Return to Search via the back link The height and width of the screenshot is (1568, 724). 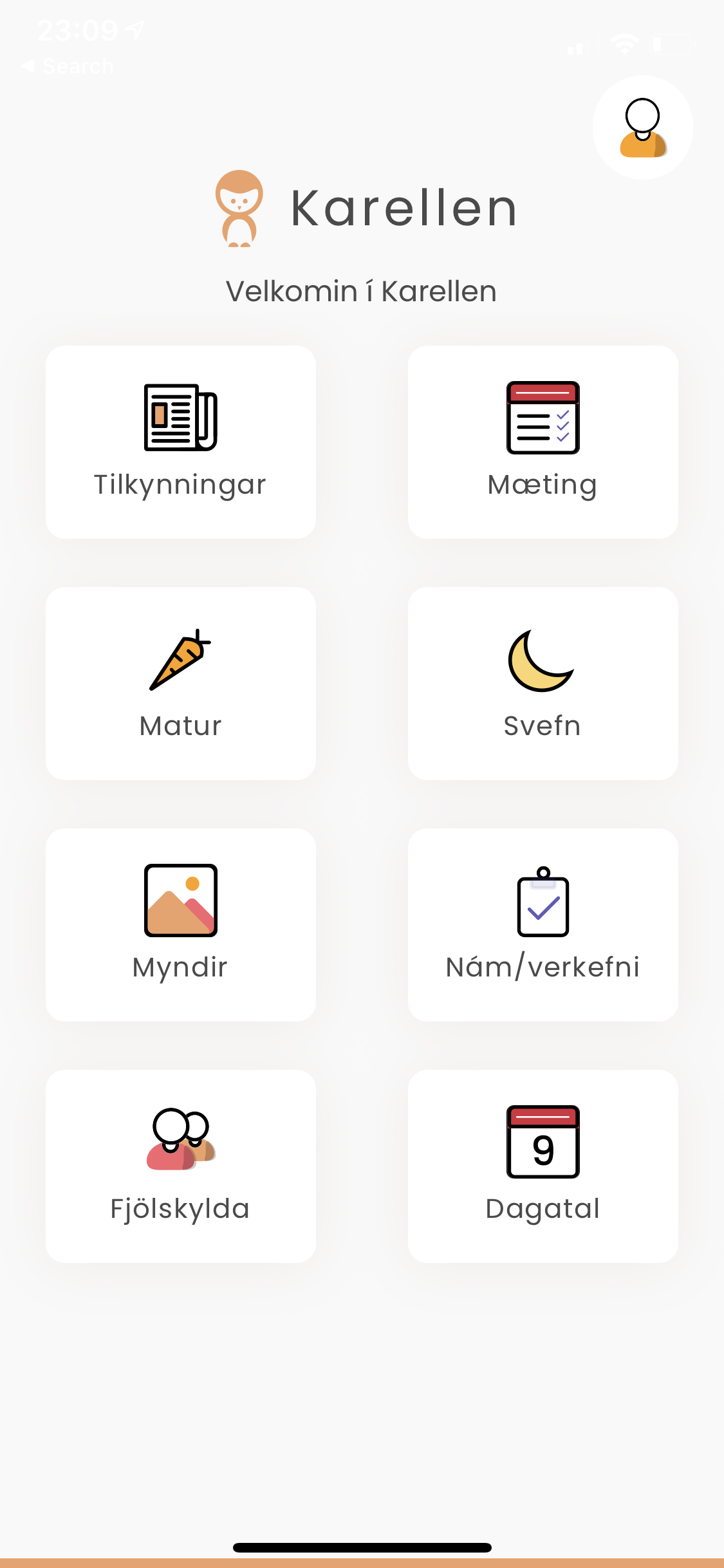pyautogui.click(x=68, y=66)
